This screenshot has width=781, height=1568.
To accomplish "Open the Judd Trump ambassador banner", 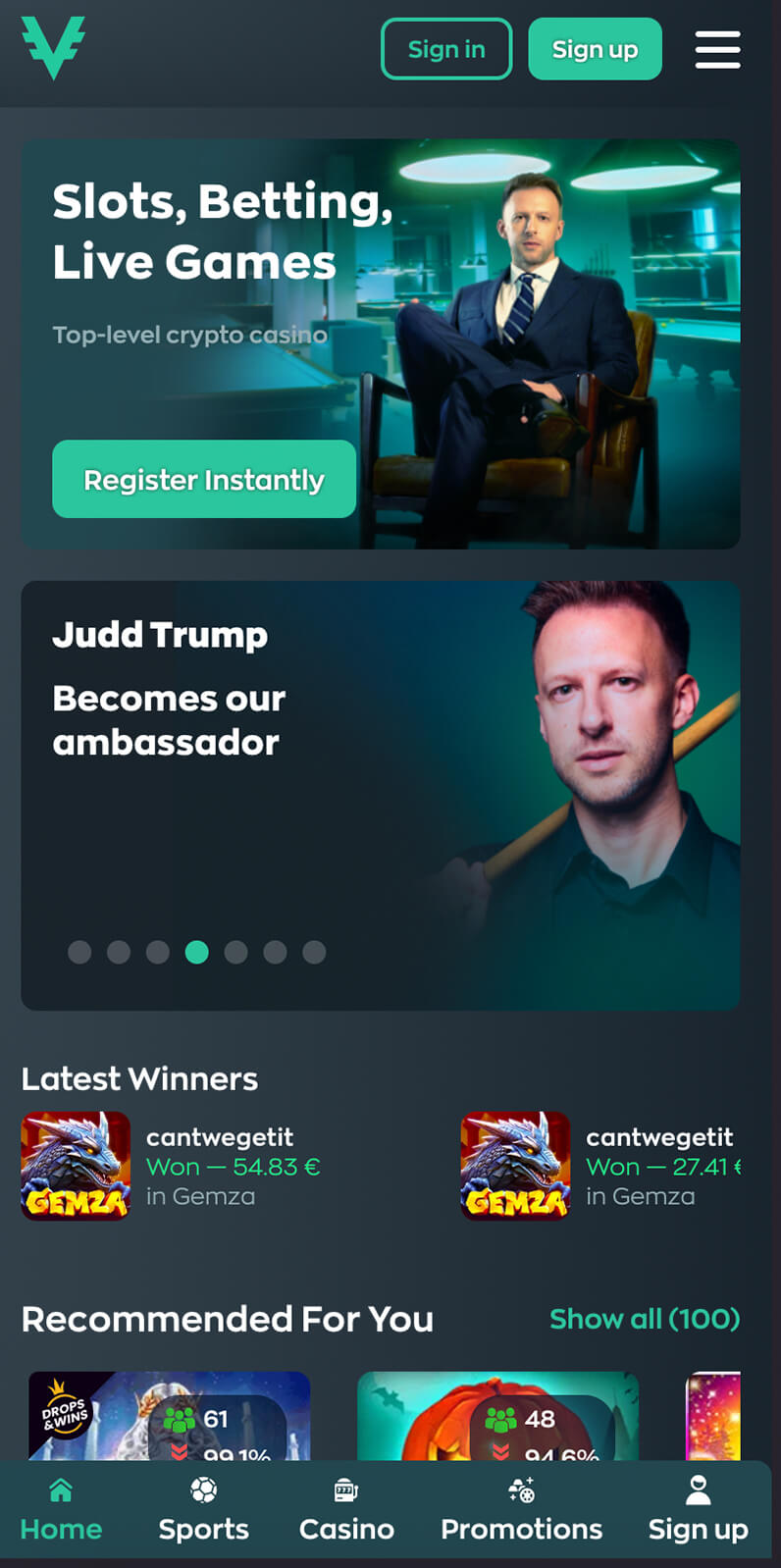I will (381, 795).
